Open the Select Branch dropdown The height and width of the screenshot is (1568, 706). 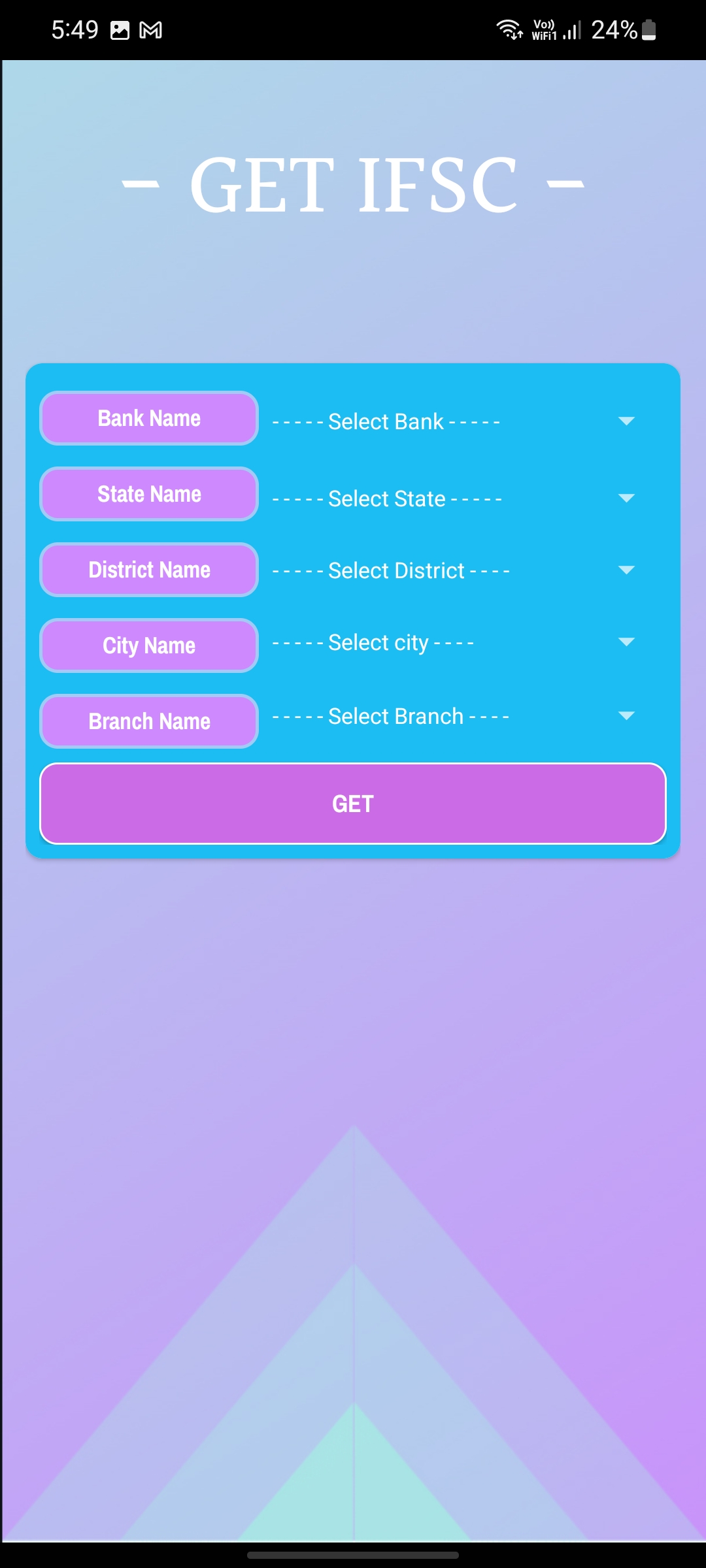coord(451,716)
